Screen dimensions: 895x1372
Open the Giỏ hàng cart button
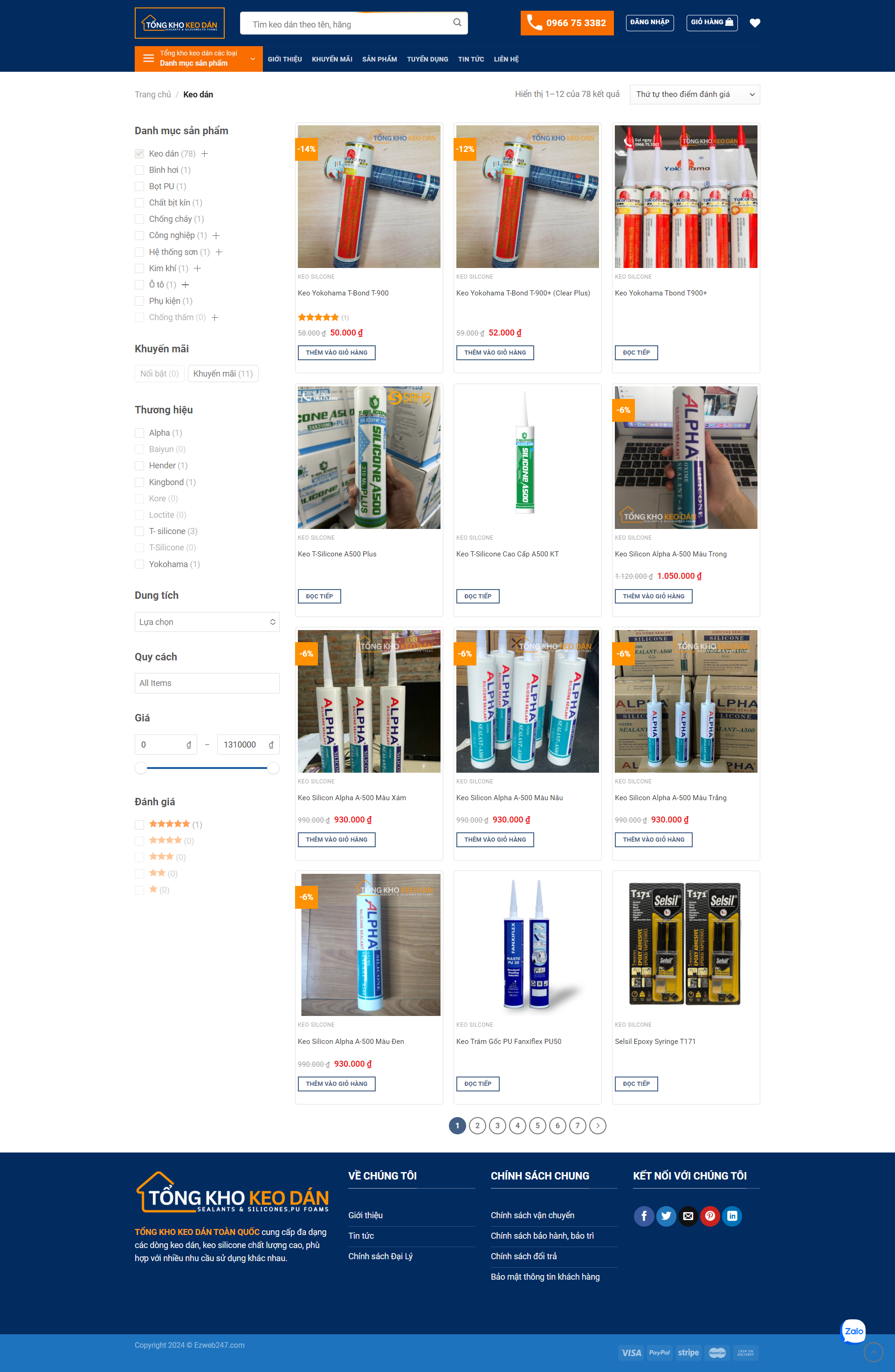pyautogui.click(x=712, y=22)
